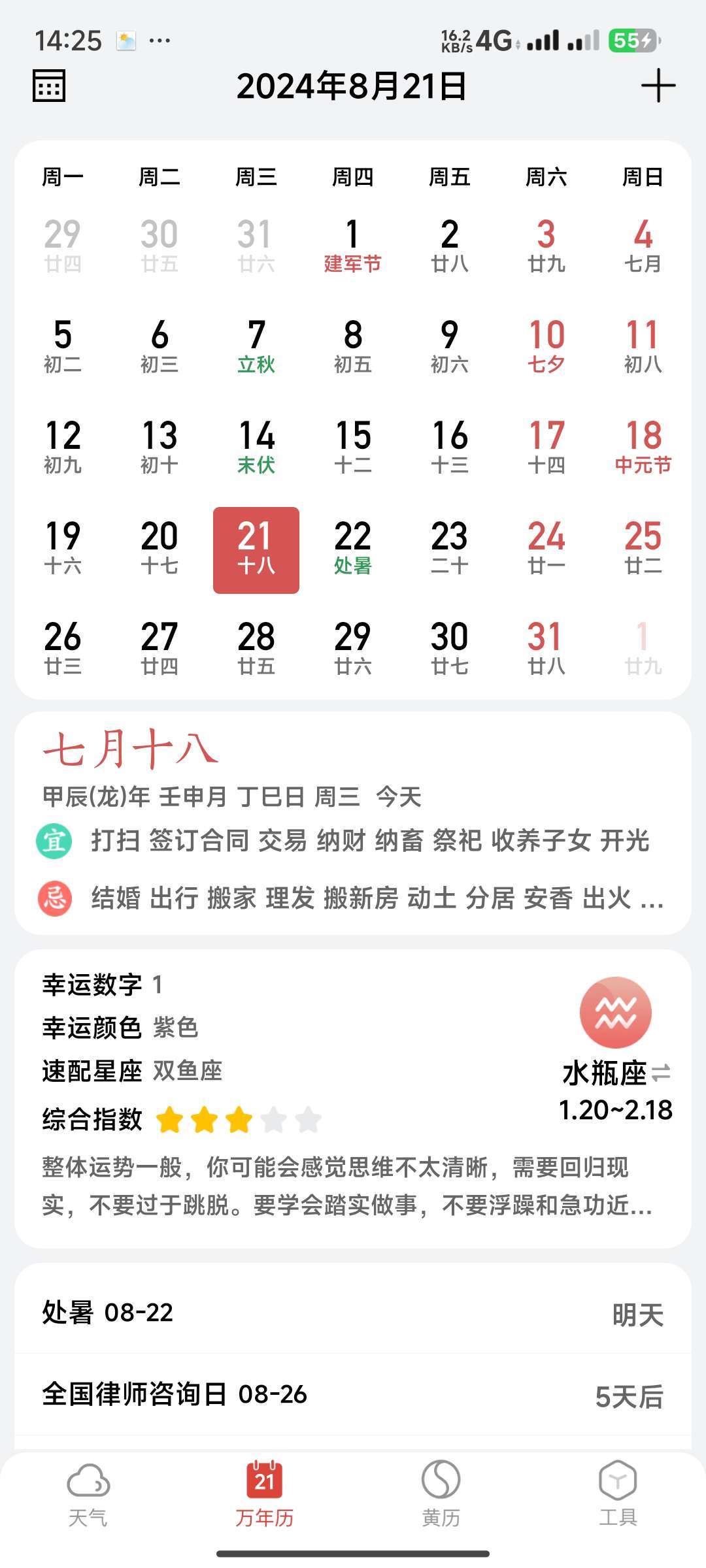The image size is (706, 1568).
Task: Choose August 10 七夕 in the calendar
Action: click(x=546, y=346)
